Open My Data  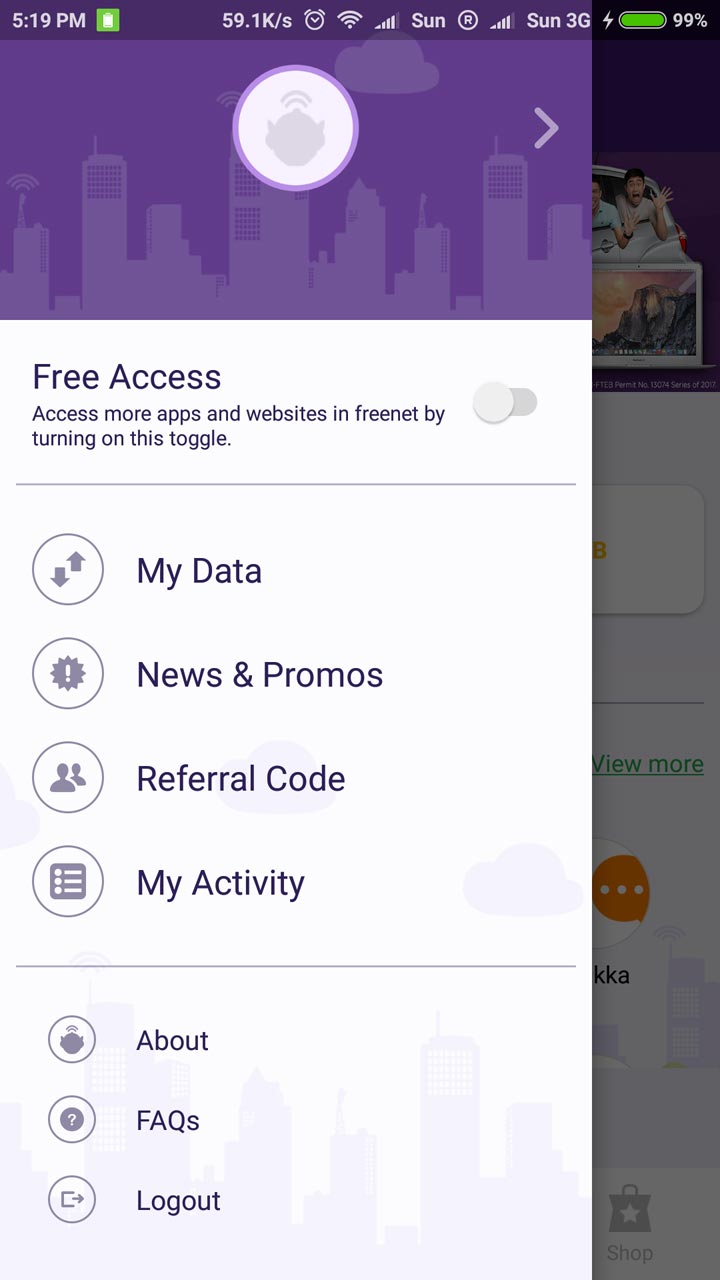coord(198,571)
